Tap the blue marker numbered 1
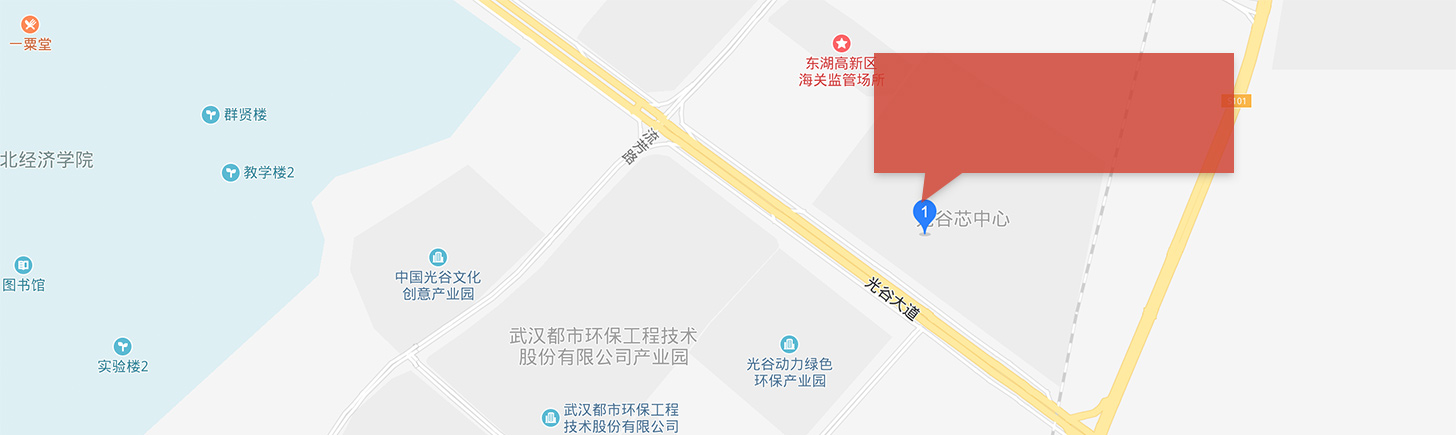This screenshot has width=1456, height=435. (924, 214)
